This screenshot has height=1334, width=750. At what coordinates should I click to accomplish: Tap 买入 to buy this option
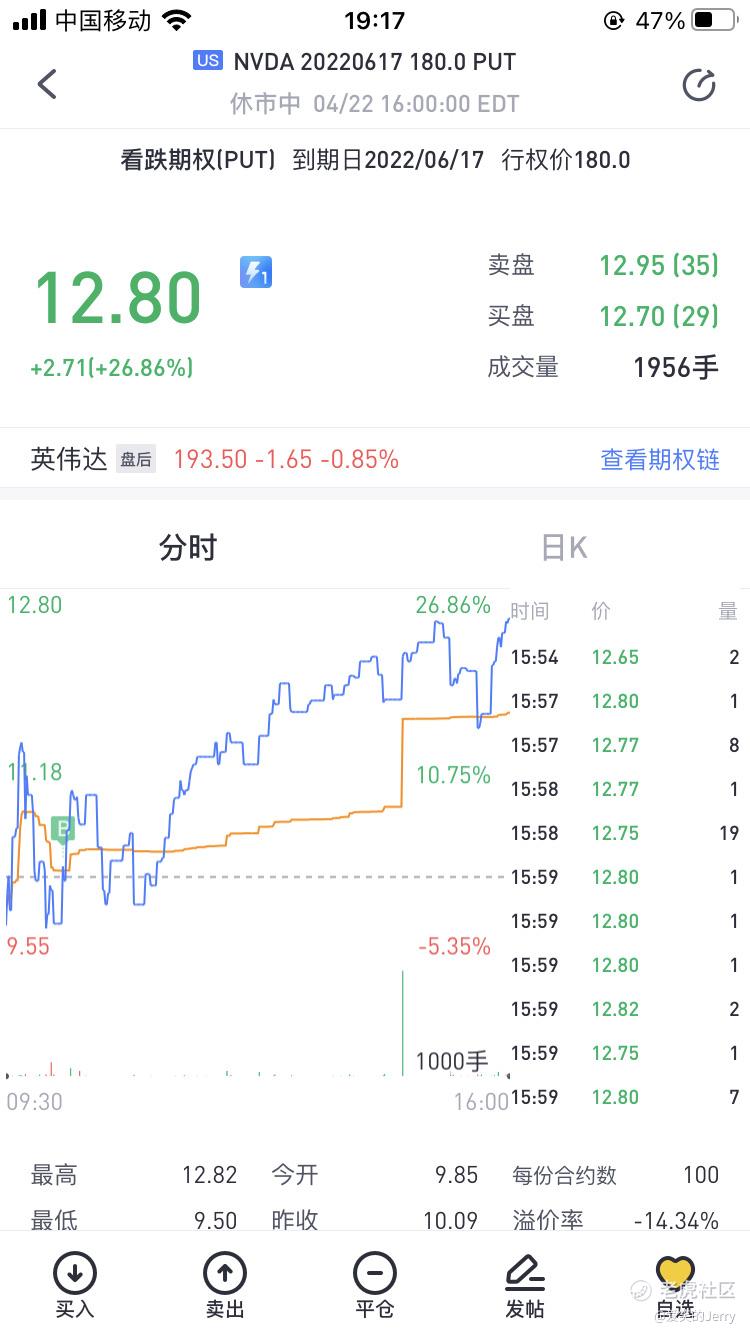[x=75, y=1284]
